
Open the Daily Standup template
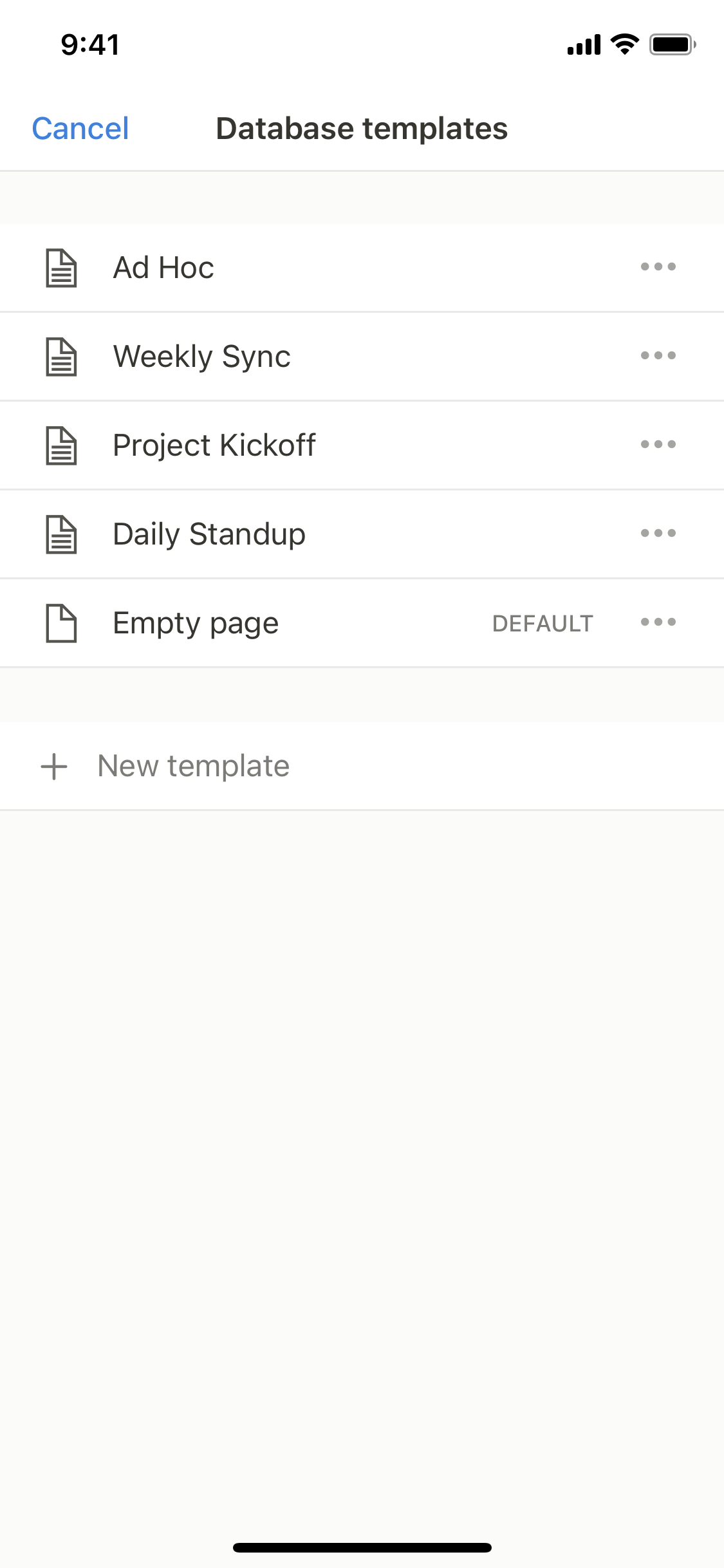(362, 534)
